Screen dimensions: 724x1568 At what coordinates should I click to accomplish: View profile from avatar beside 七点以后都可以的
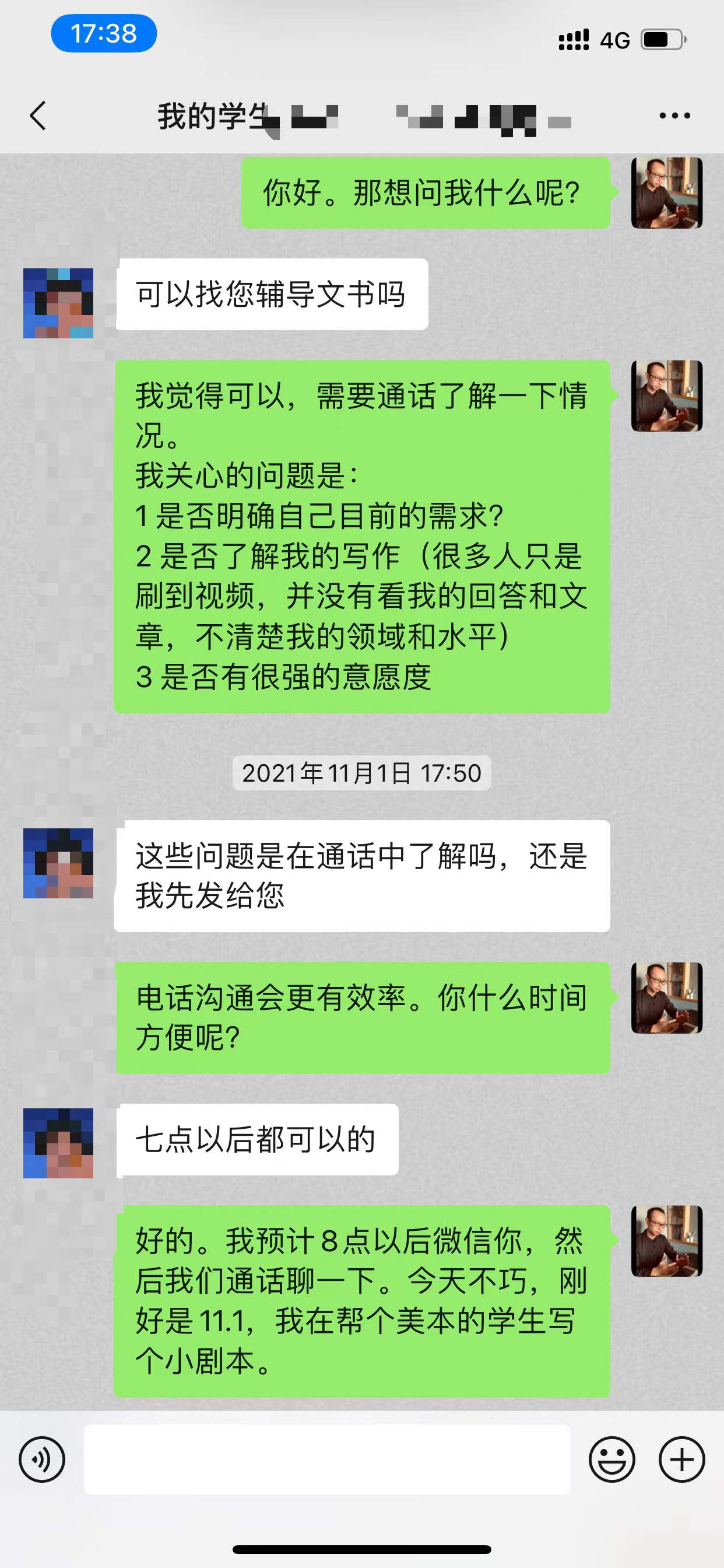[58, 1143]
